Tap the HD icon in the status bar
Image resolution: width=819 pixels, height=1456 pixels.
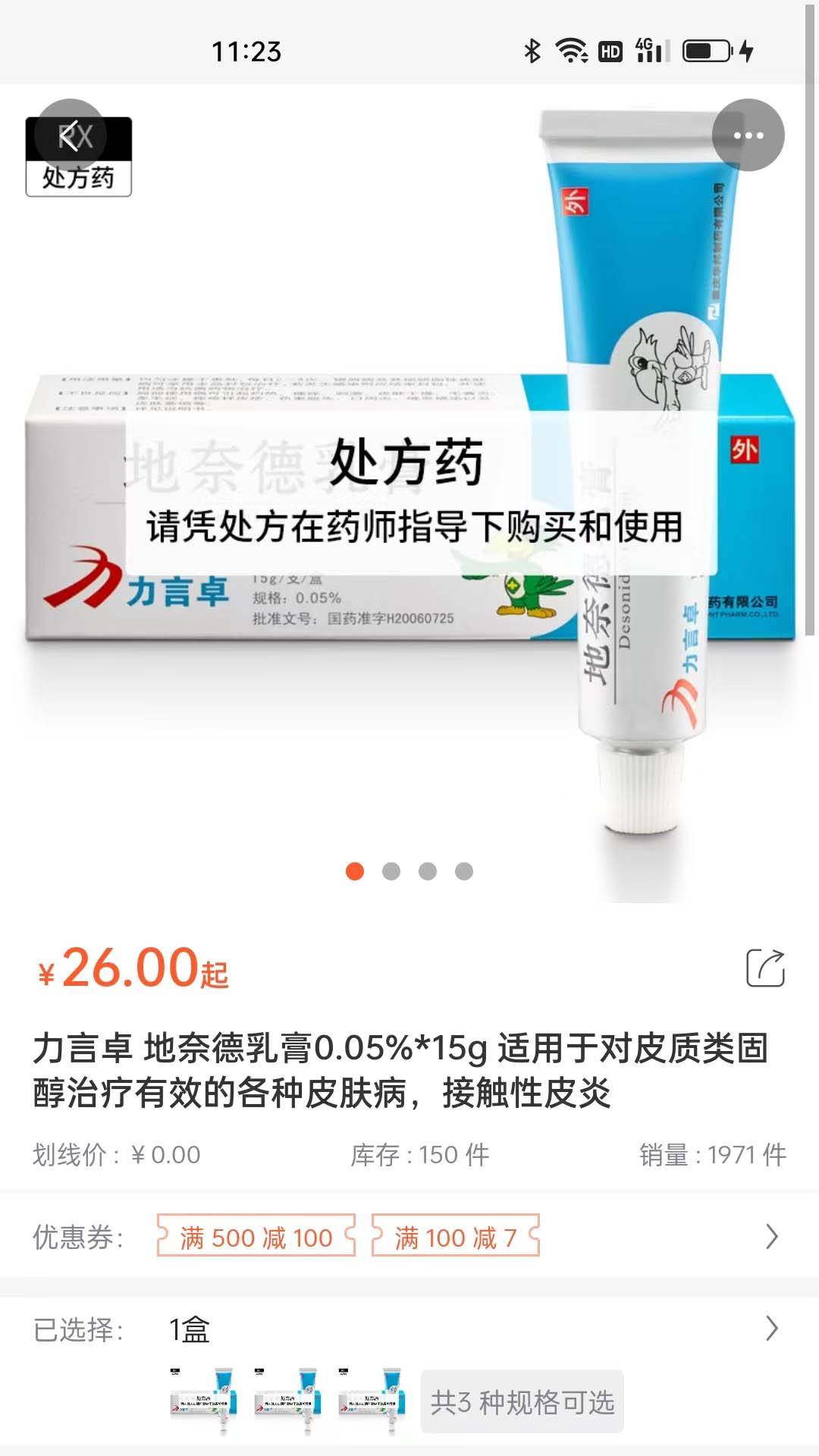[610, 52]
